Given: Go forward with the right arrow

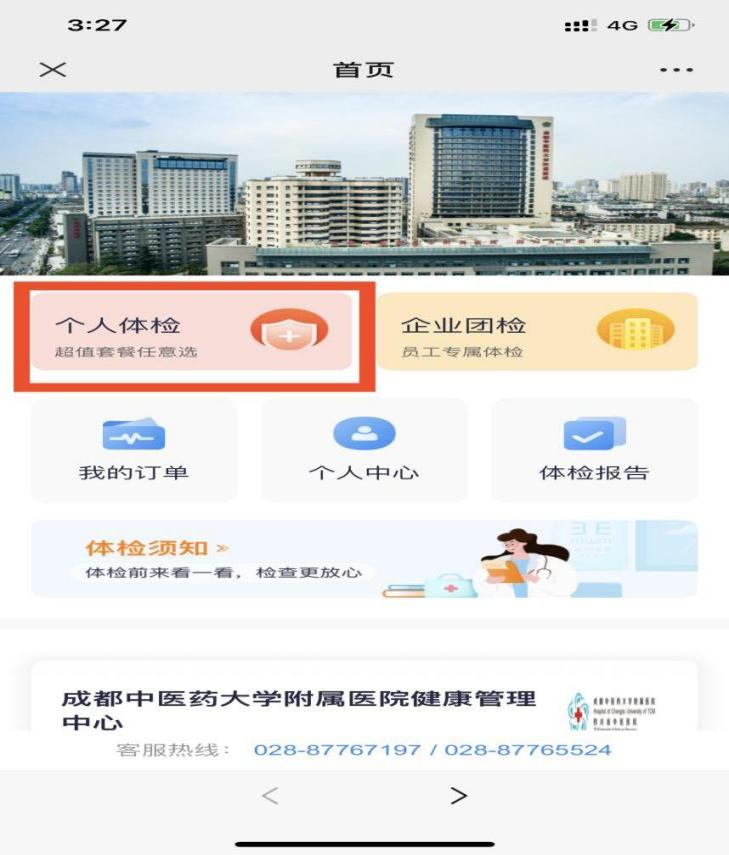Looking at the screenshot, I should 458,796.
